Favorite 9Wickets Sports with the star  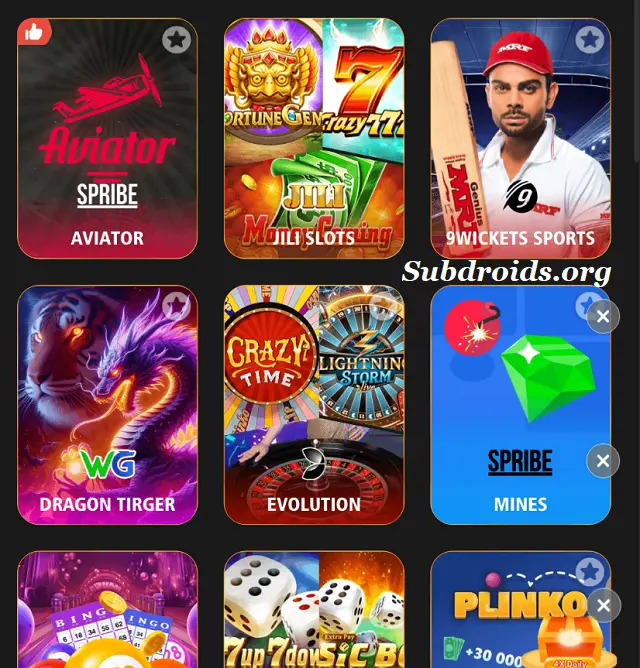pos(589,40)
